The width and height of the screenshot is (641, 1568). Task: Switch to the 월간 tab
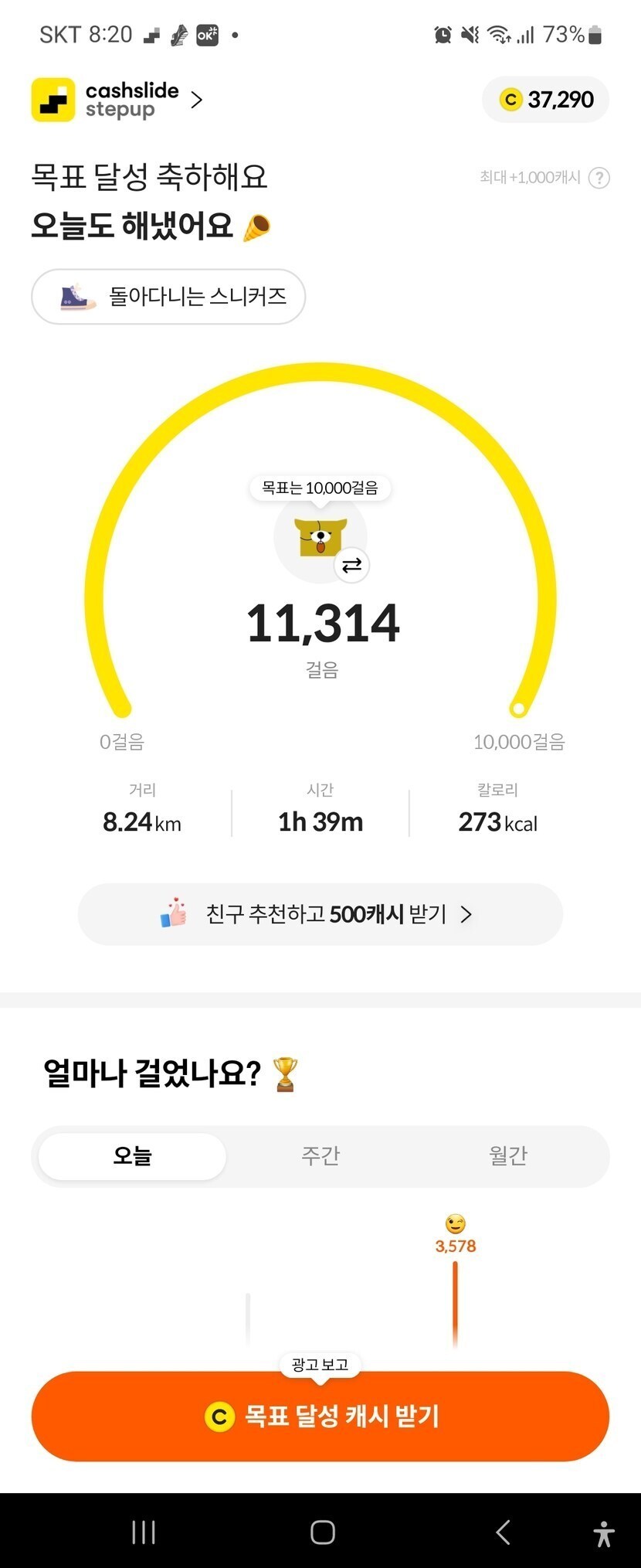[508, 1156]
